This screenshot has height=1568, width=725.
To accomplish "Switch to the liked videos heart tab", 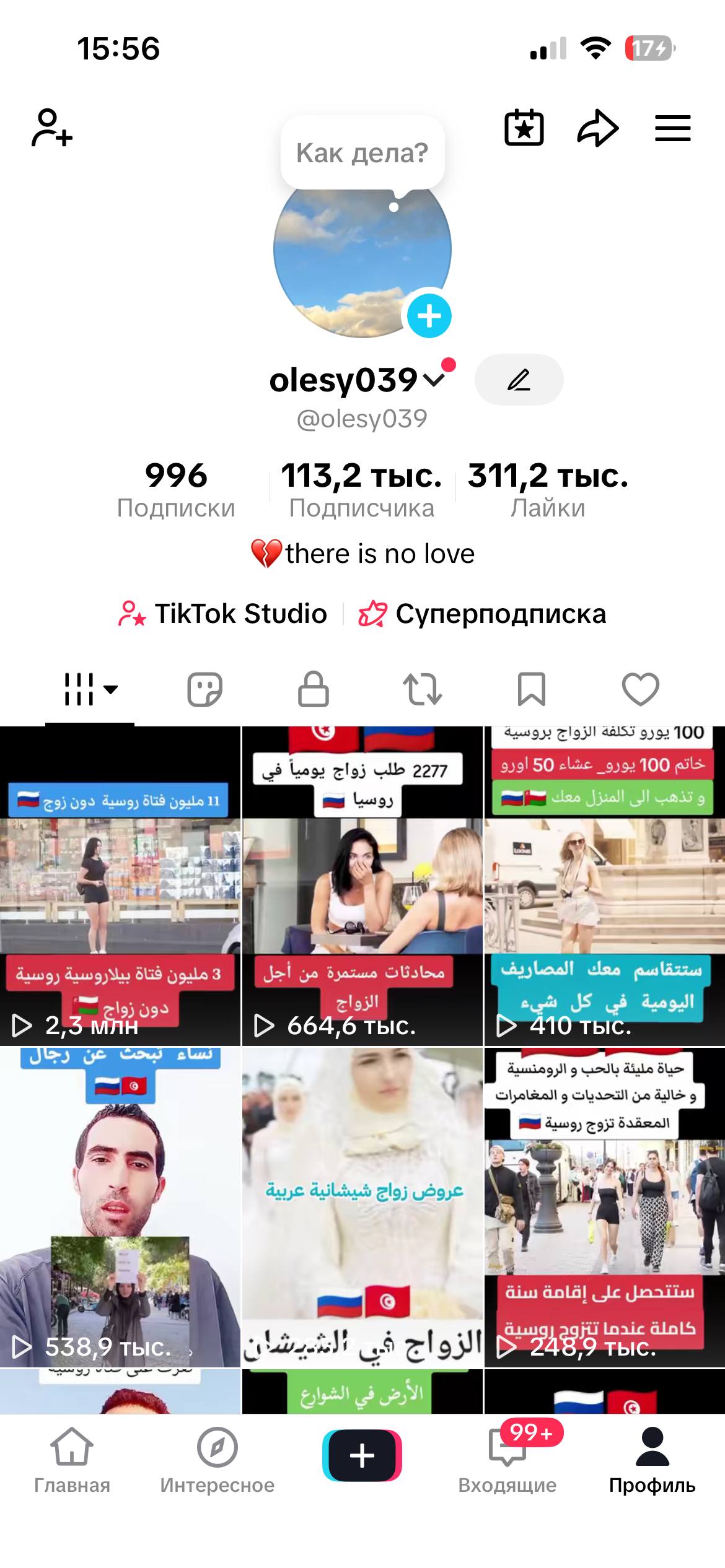I will (640, 689).
